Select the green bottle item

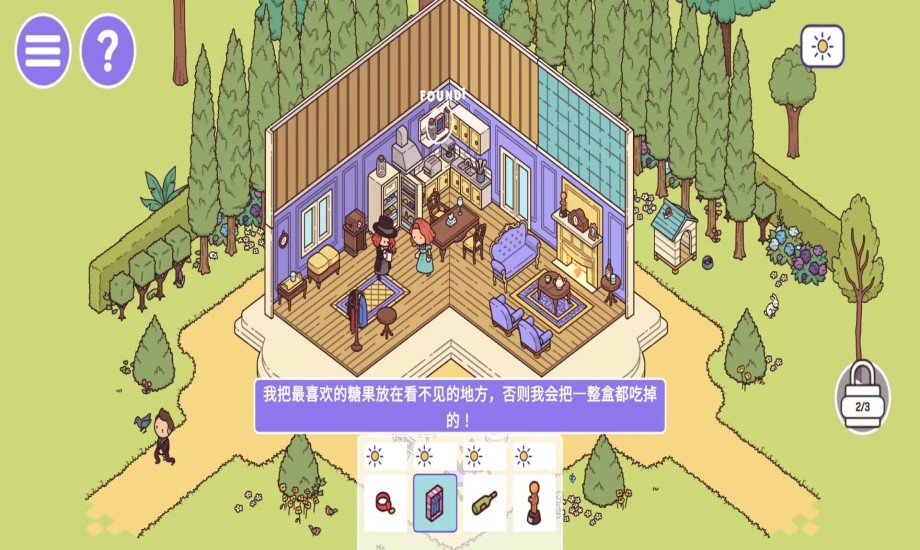pyautogui.click(x=485, y=502)
